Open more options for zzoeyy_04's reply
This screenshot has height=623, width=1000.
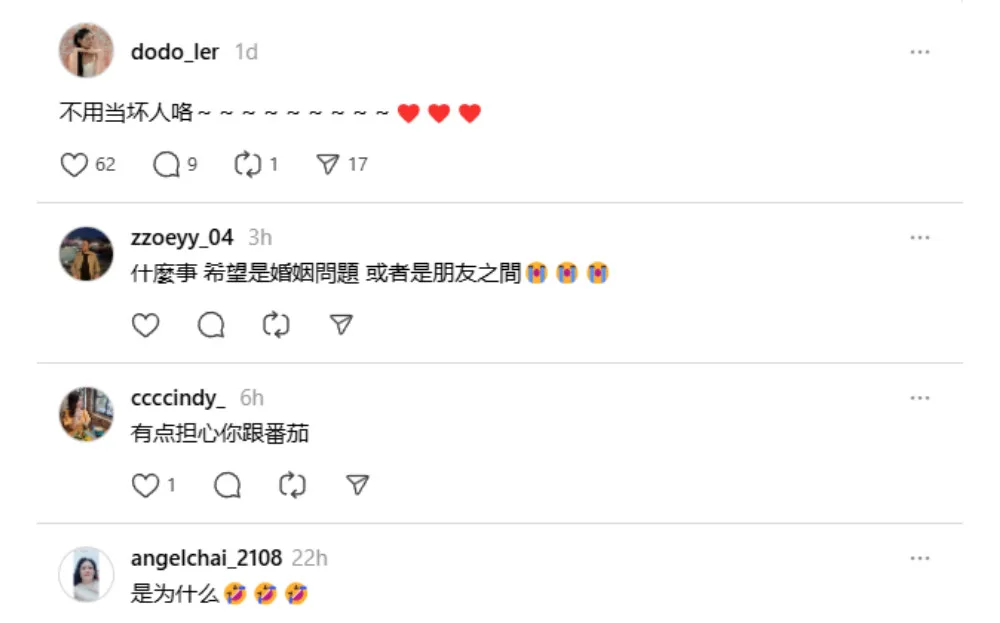[x=919, y=238]
